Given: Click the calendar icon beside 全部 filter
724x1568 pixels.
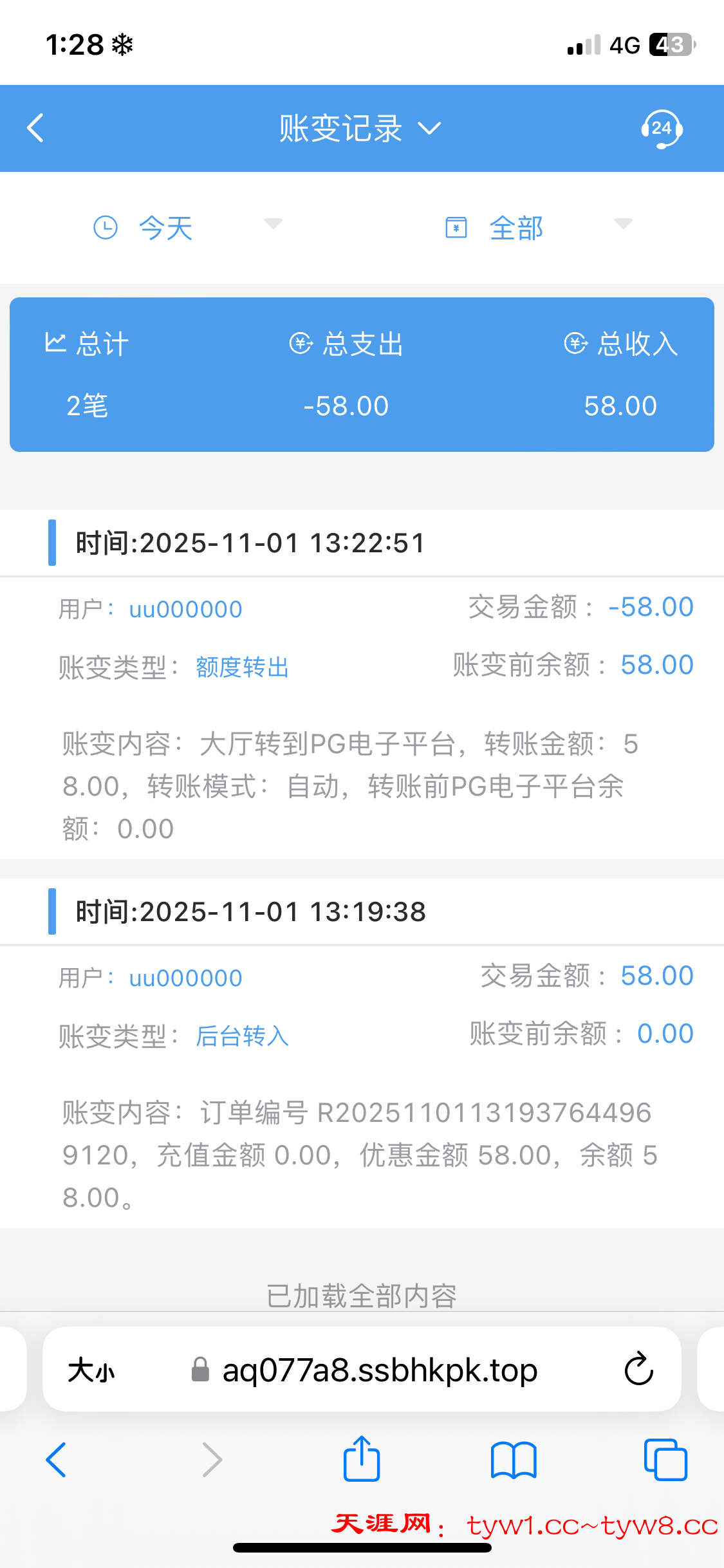Looking at the screenshot, I should tap(456, 227).
